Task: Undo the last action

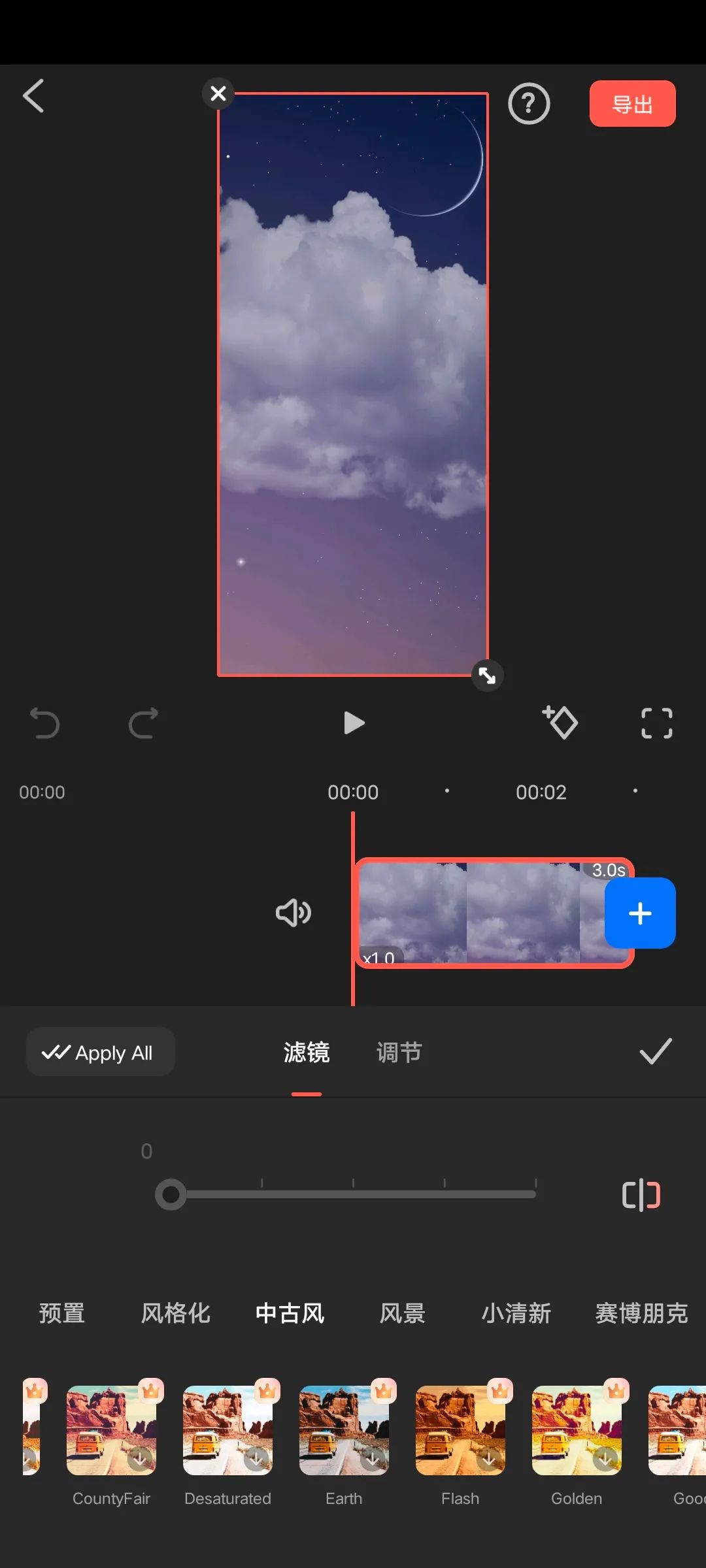Action: 44,723
